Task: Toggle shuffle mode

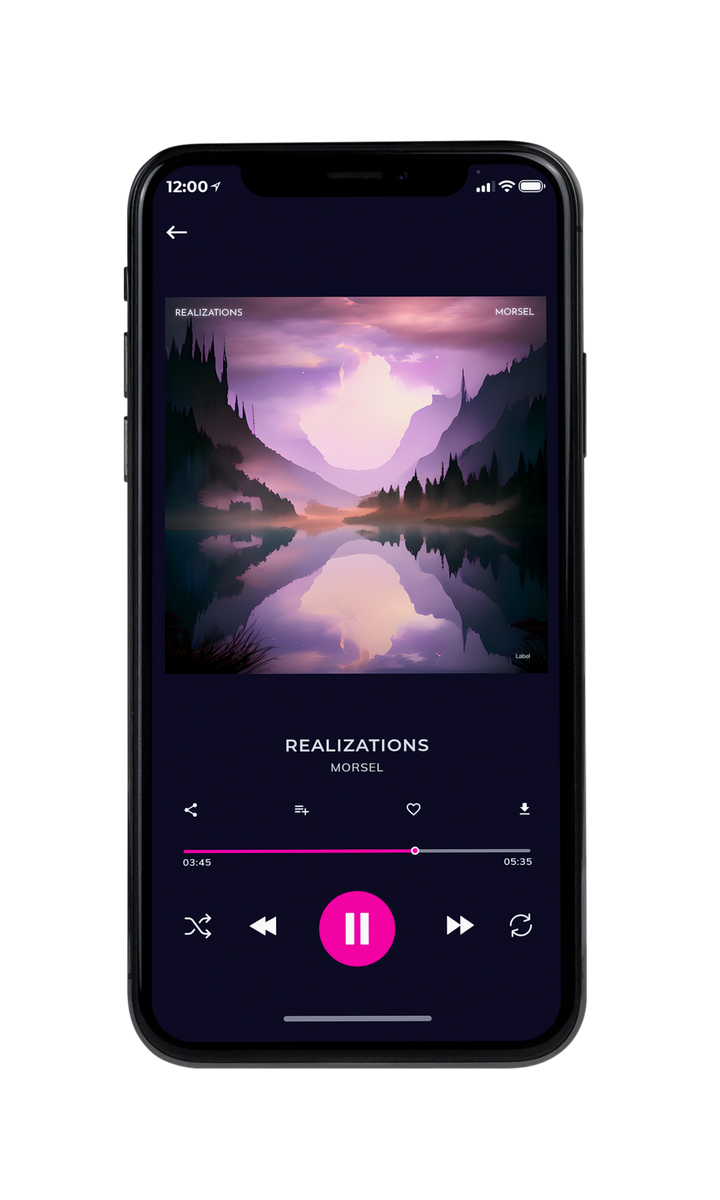Action: pyautogui.click(x=198, y=927)
